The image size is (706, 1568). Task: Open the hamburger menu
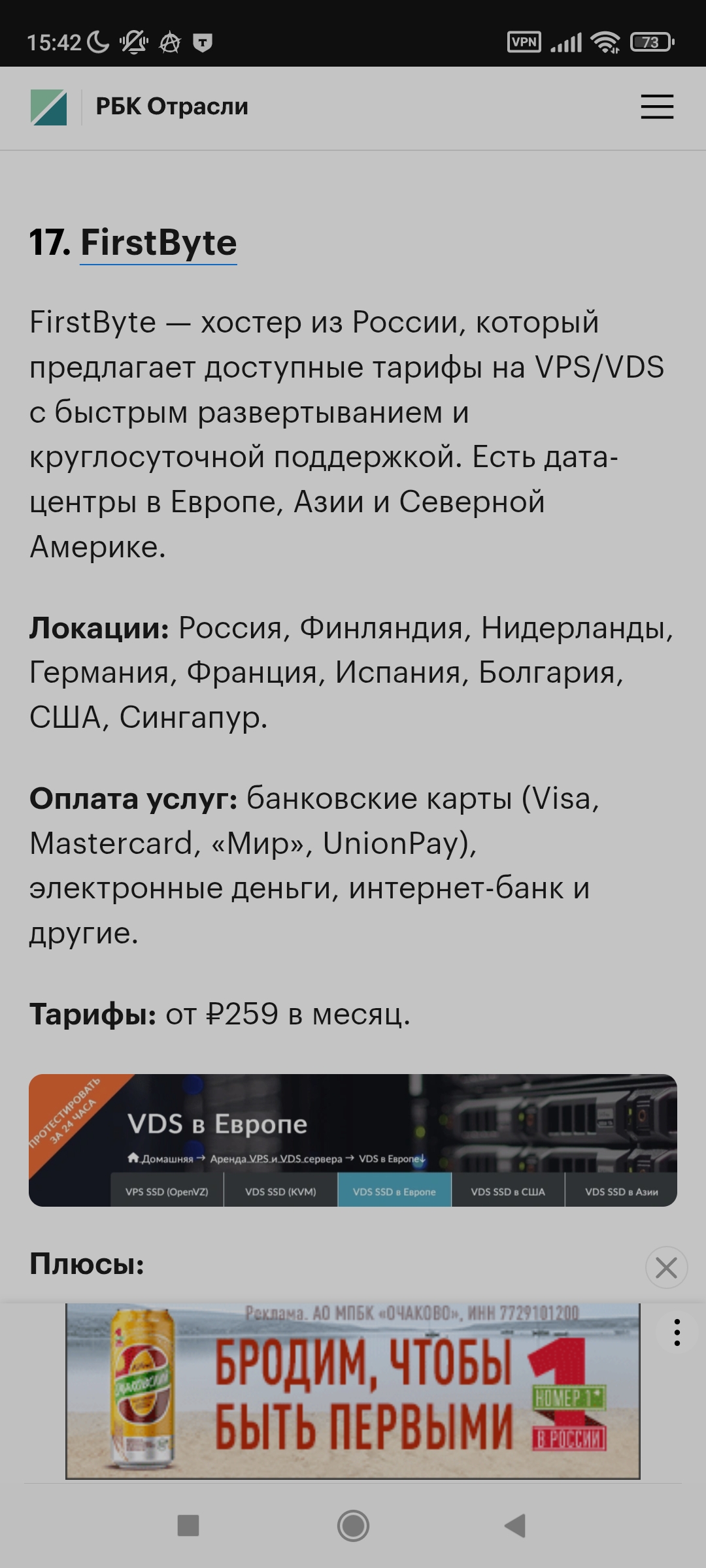(657, 106)
